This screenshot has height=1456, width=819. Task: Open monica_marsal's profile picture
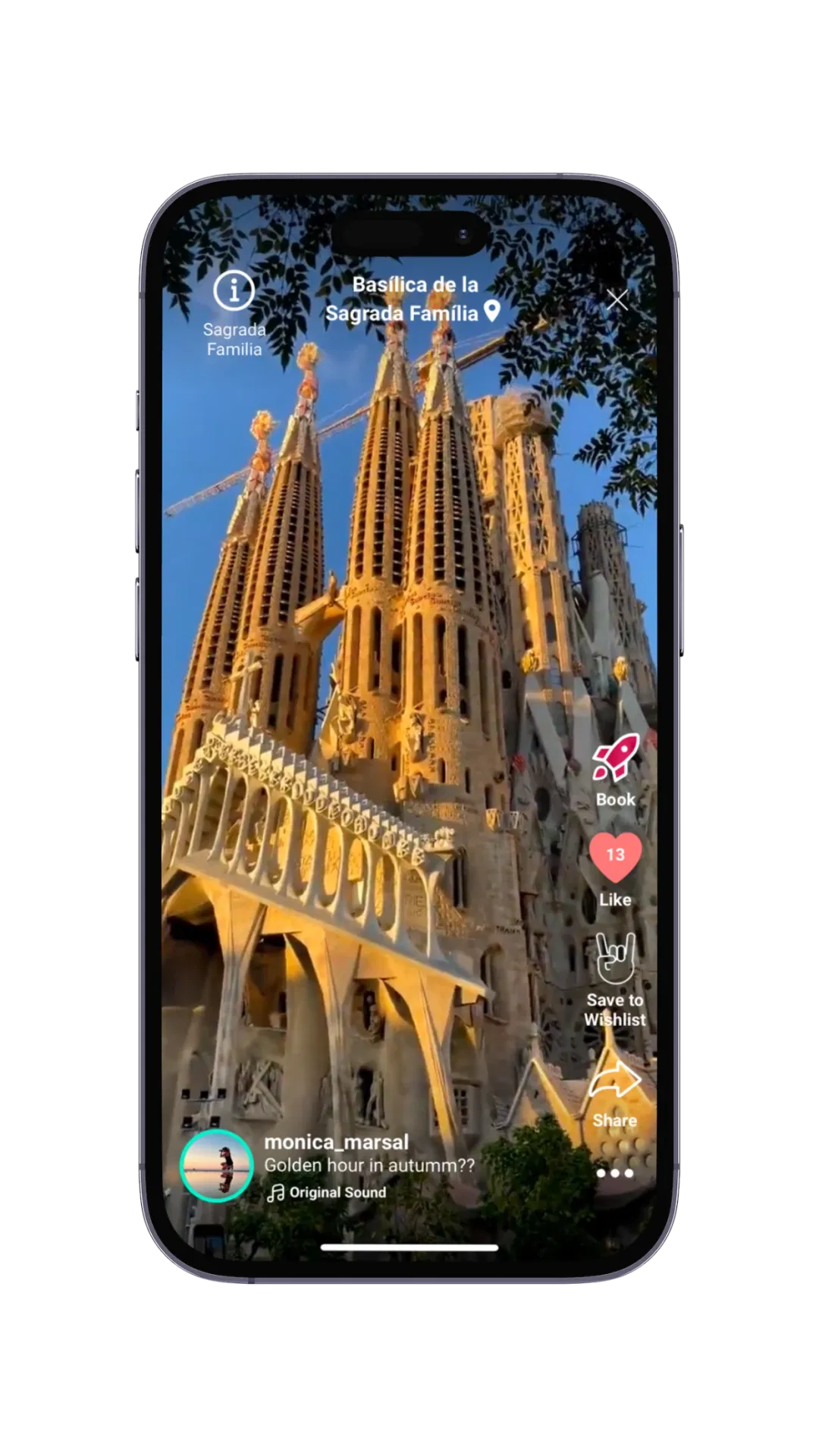[x=217, y=1166]
